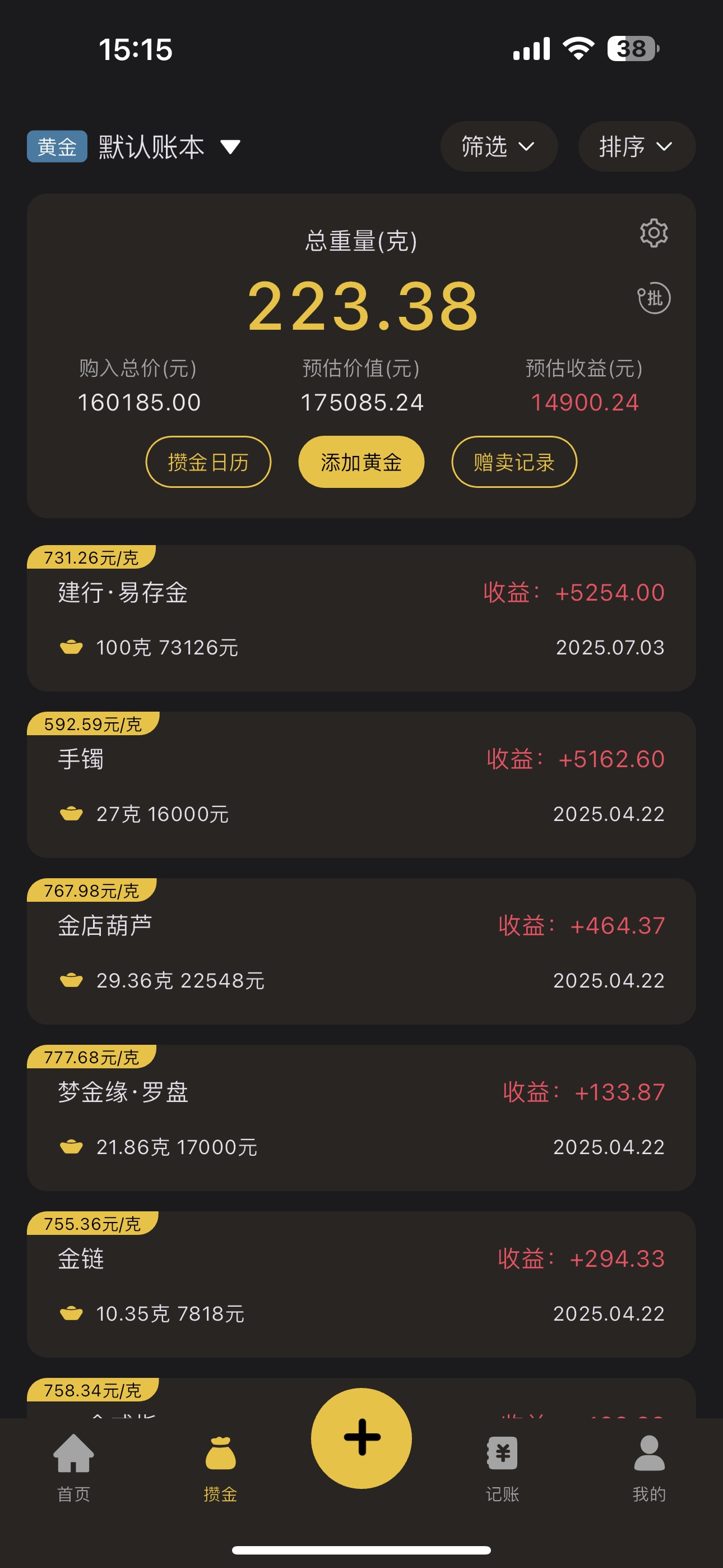Expand the 筛选 filter menu
Screen dimensions: 723x1568
pyautogui.click(x=498, y=147)
